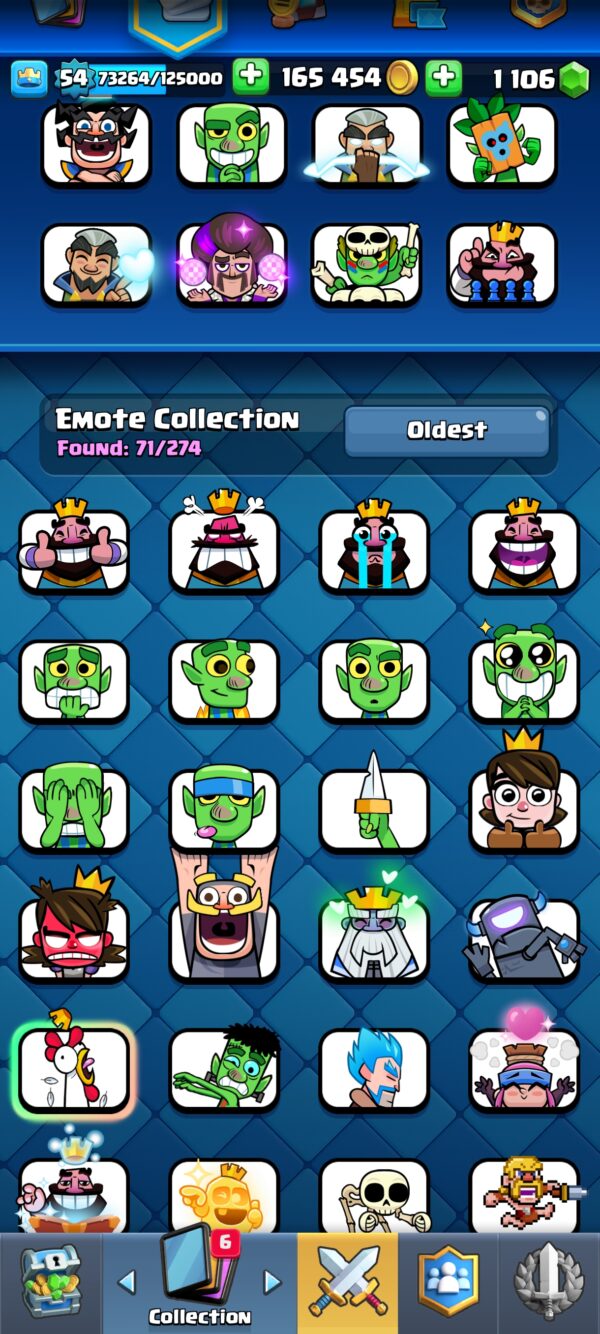Choose the goblin holding a dagger emote

point(374,808)
